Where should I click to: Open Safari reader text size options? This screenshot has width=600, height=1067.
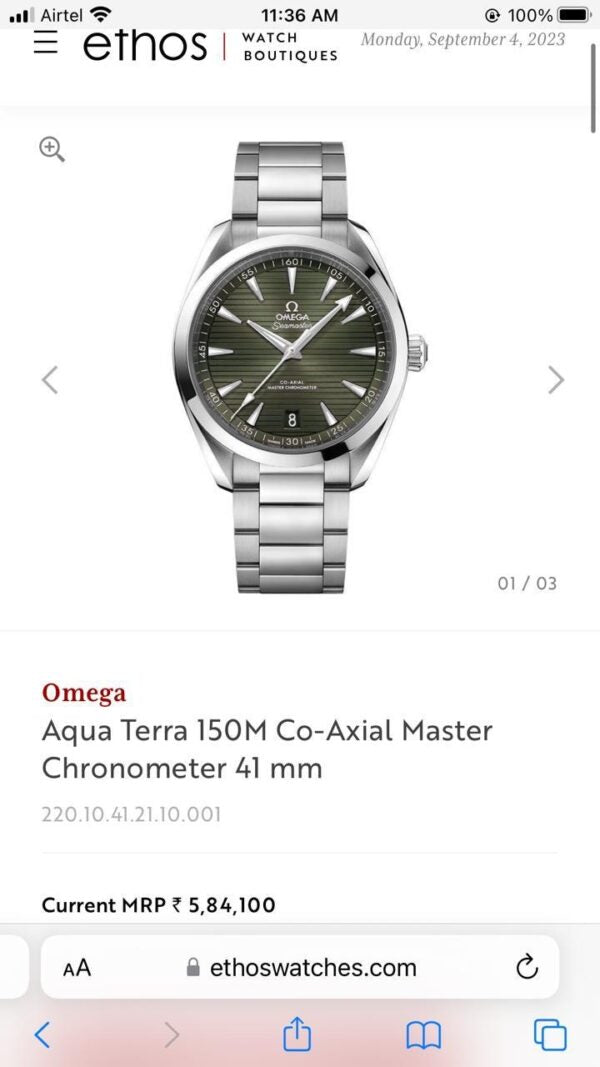pos(77,967)
